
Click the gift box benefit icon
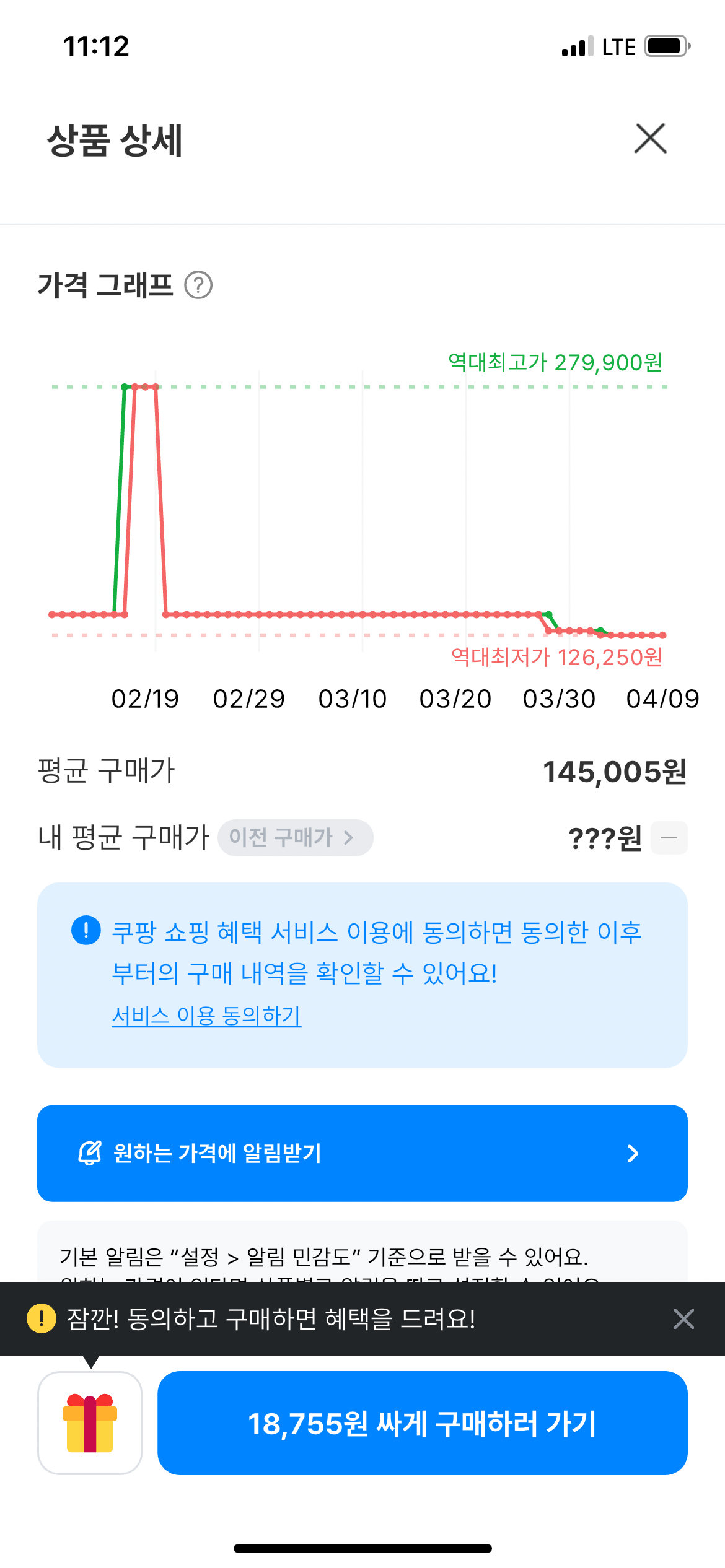pyautogui.click(x=89, y=1422)
